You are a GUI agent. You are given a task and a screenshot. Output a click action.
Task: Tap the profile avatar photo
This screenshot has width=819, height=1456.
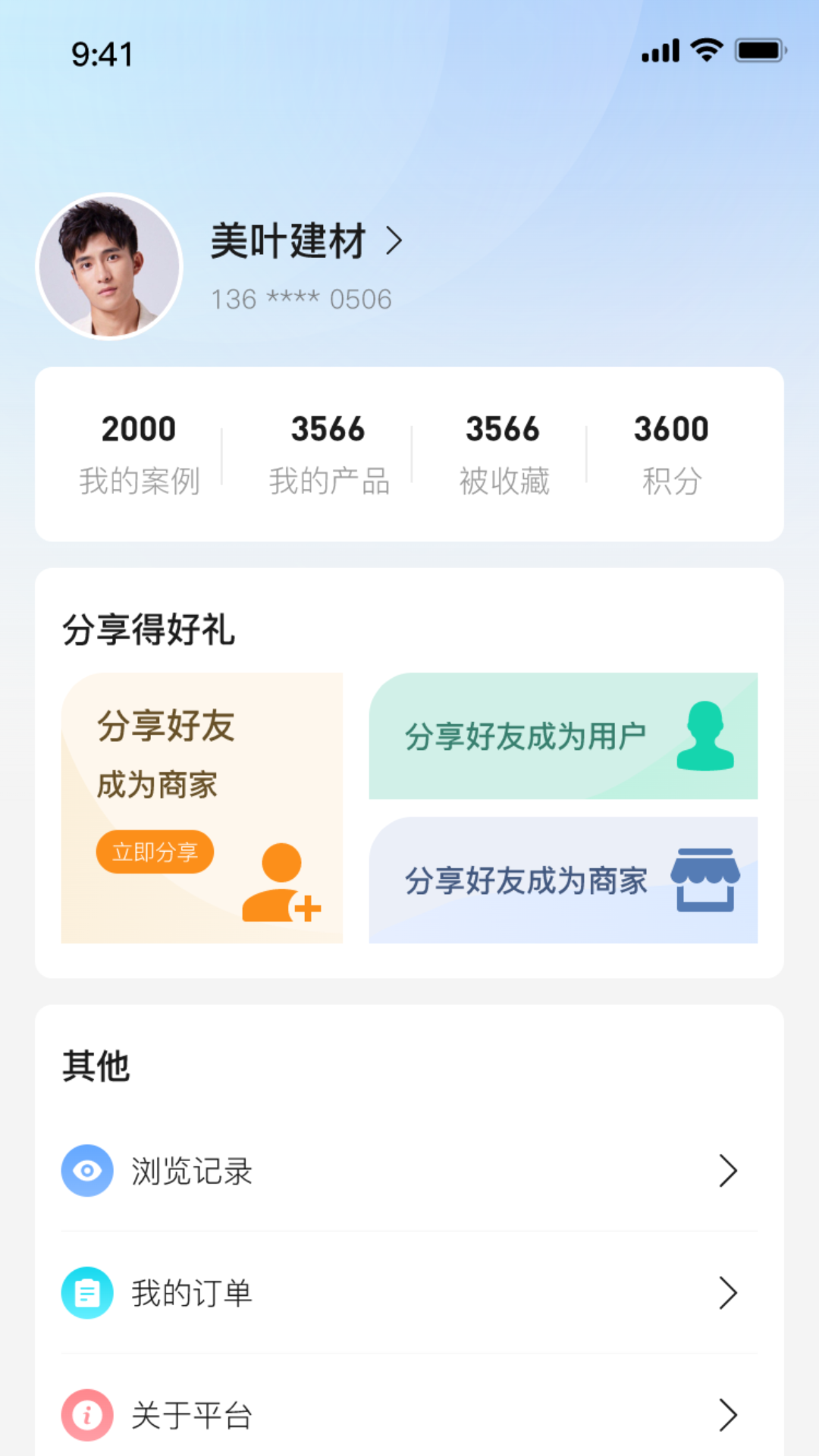(x=109, y=266)
